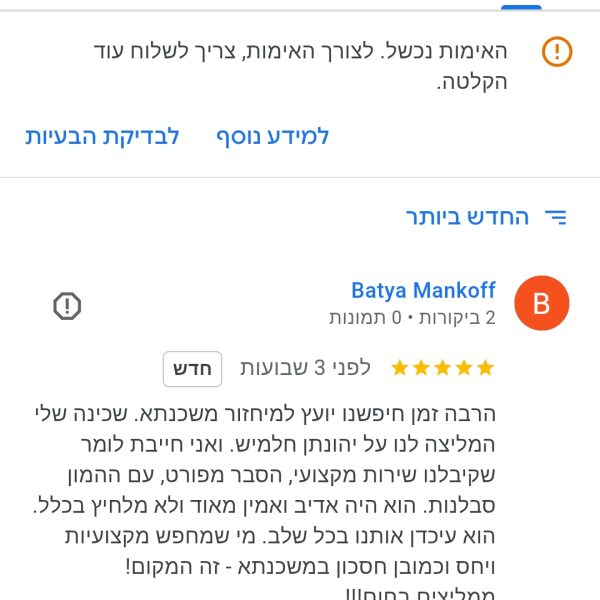
Task: Open the 'החדש ביותר' sort dropdown
Action: [x=486, y=217]
